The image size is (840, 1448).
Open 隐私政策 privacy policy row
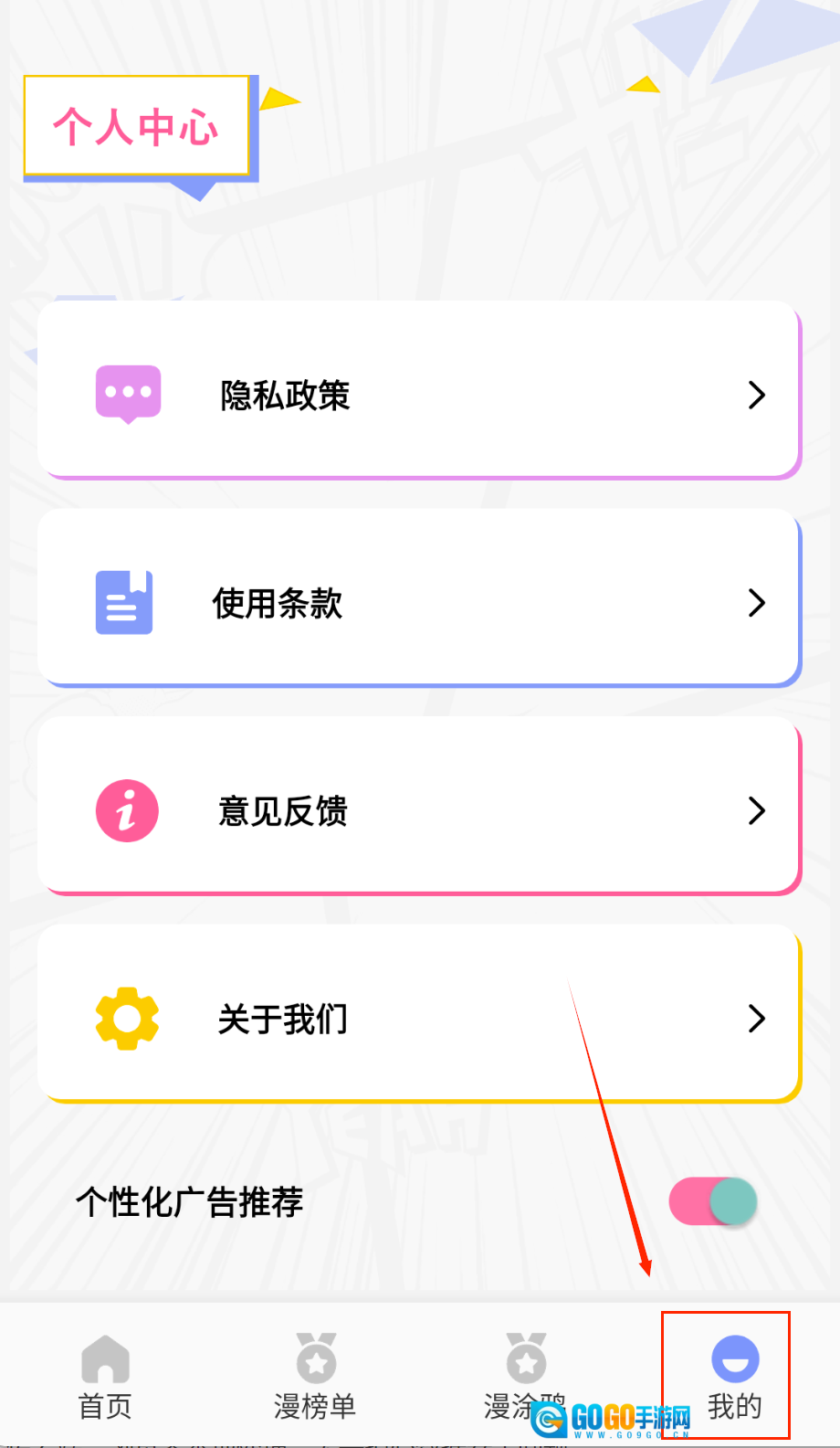tap(419, 395)
